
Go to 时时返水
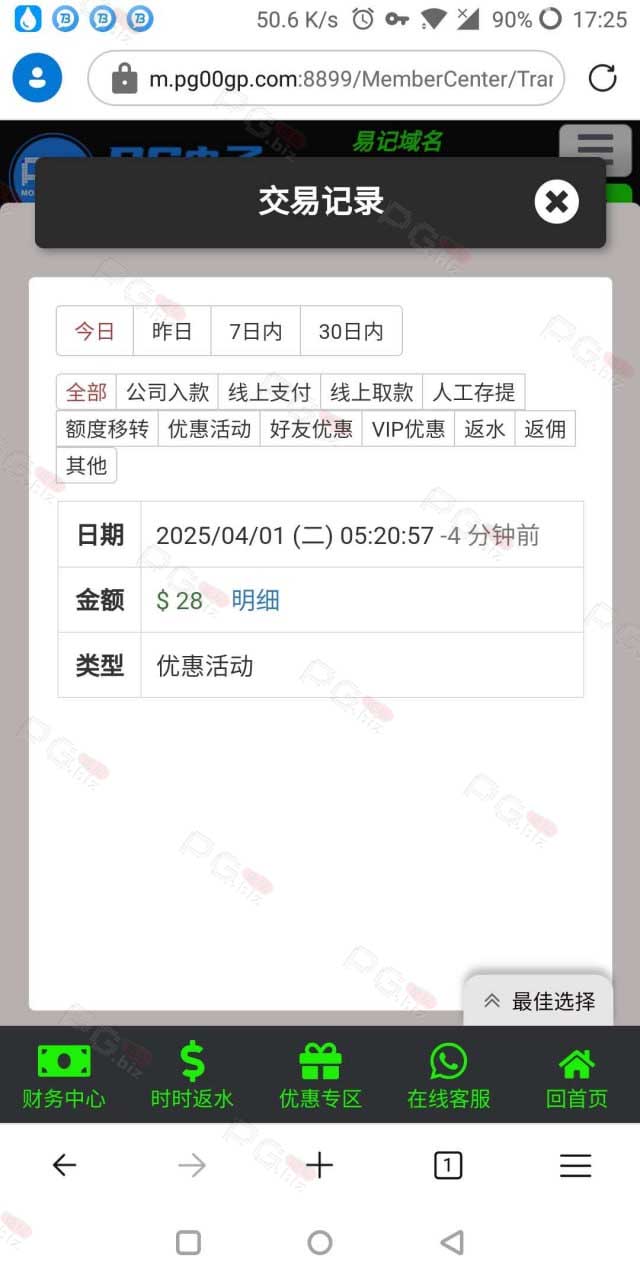click(x=192, y=1075)
